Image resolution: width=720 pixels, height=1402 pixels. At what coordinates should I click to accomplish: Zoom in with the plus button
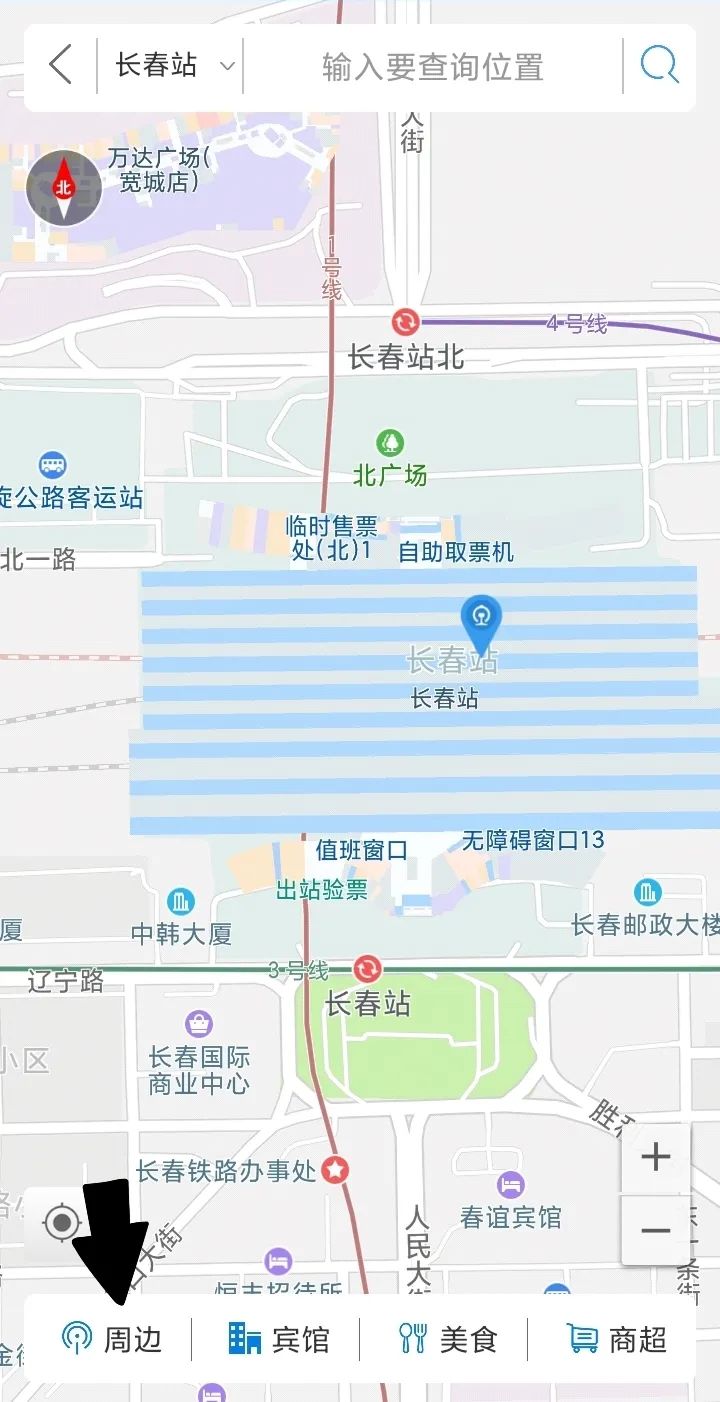[x=655, y=1158]
